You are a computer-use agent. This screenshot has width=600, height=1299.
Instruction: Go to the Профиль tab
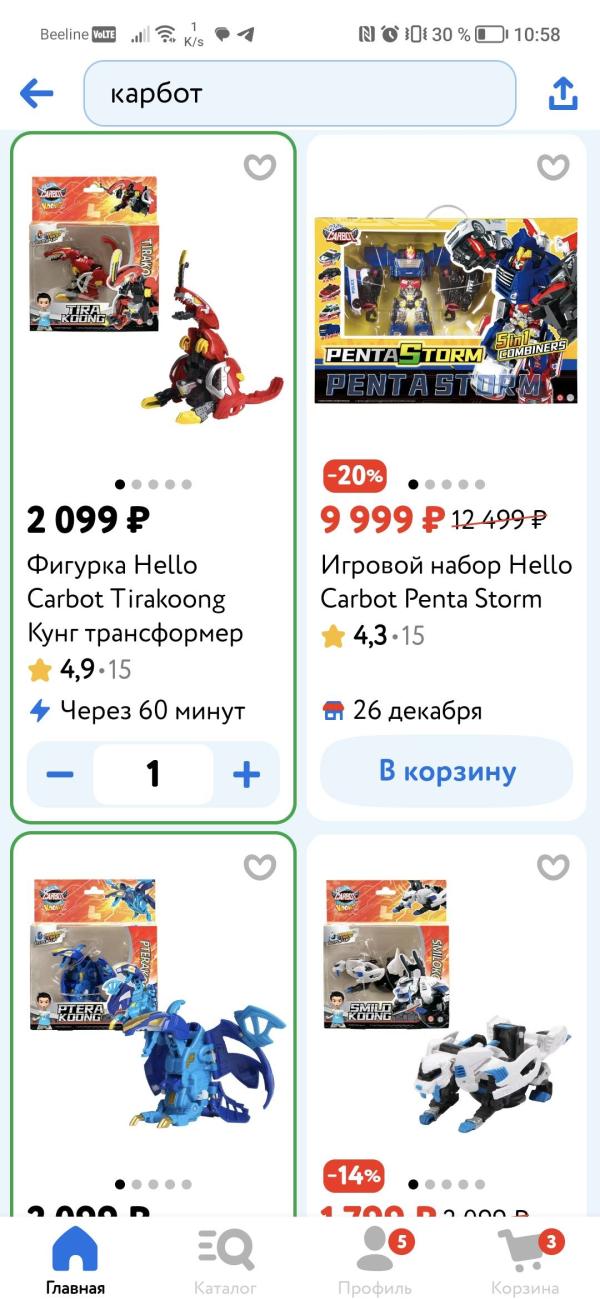click(x=375, y=1260)
